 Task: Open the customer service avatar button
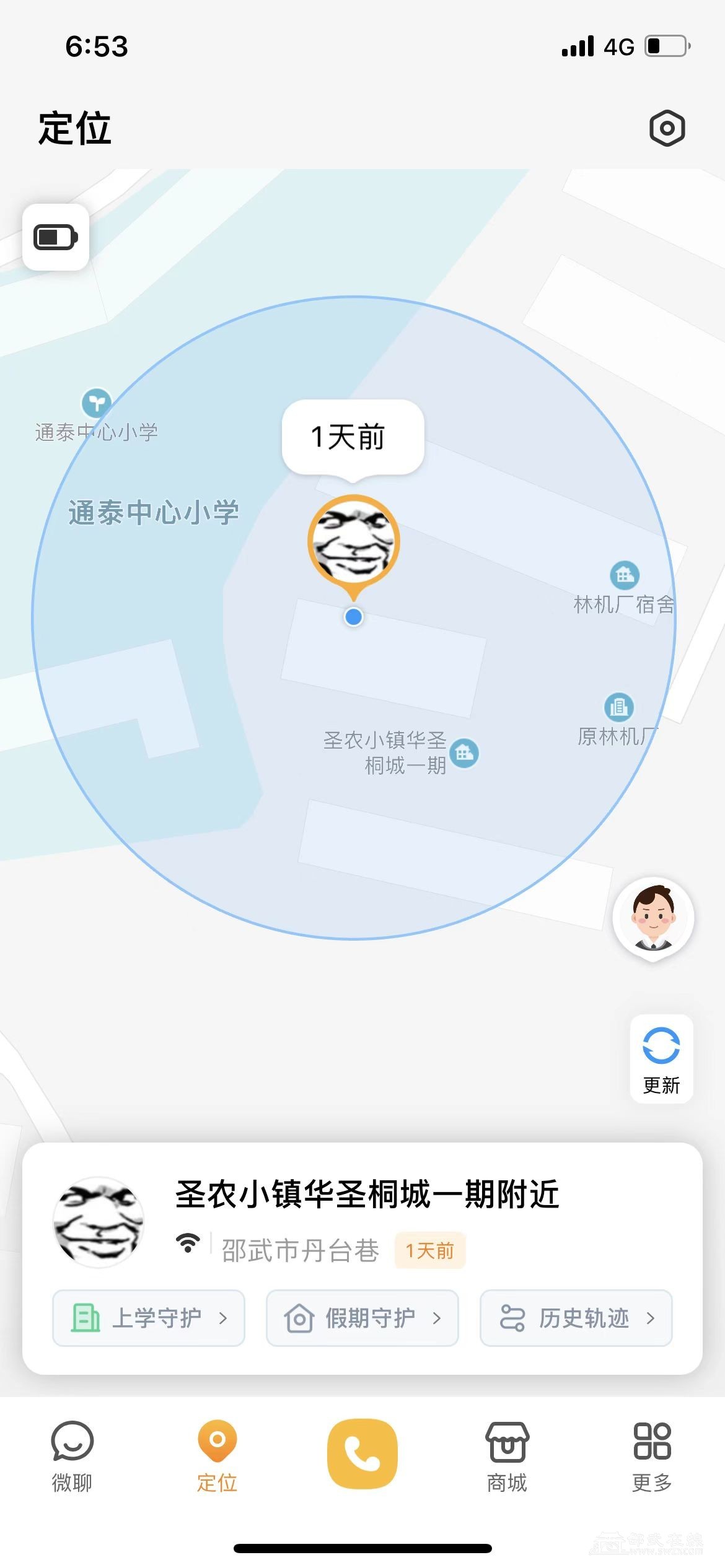(x=653, y=918)
